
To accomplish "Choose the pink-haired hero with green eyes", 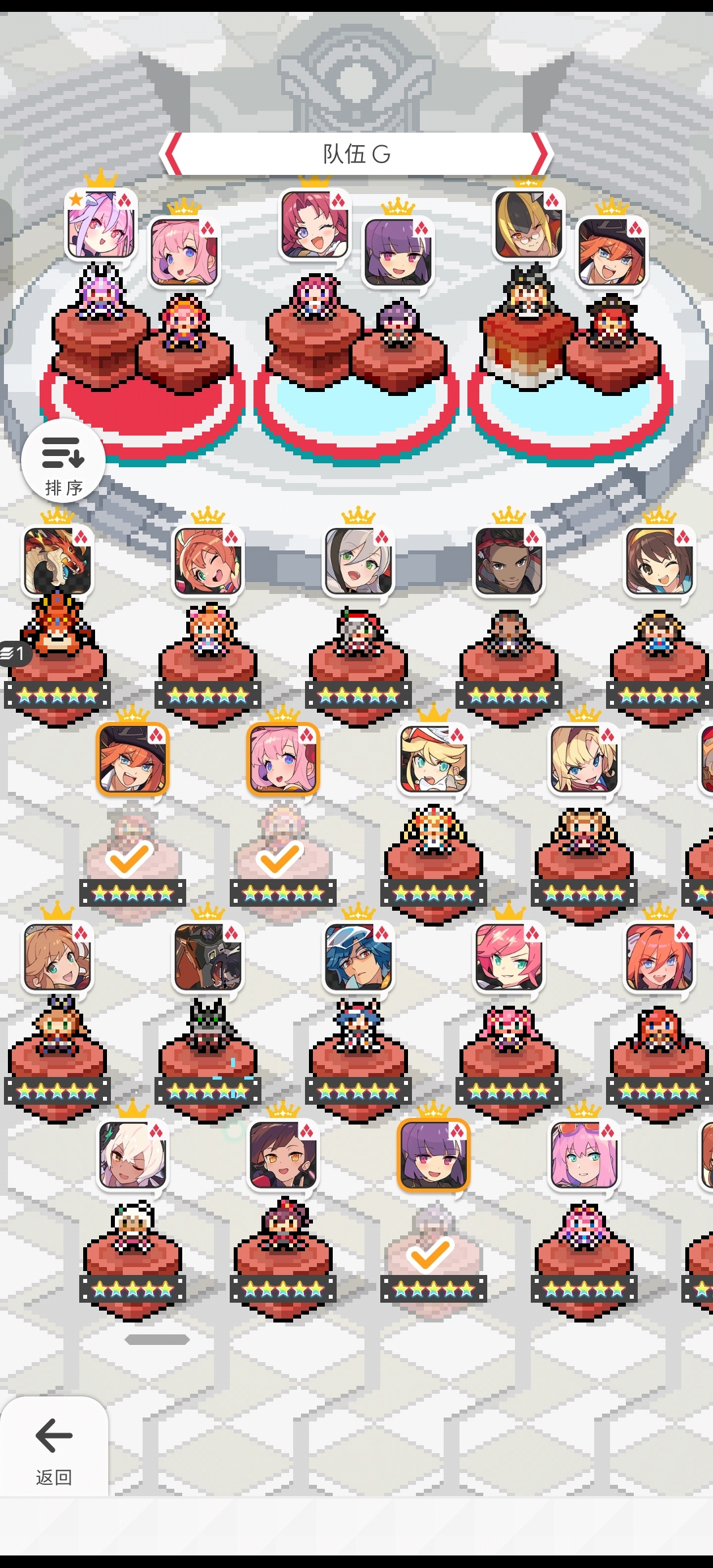I will pyautogui.click(x=508, y=958).
